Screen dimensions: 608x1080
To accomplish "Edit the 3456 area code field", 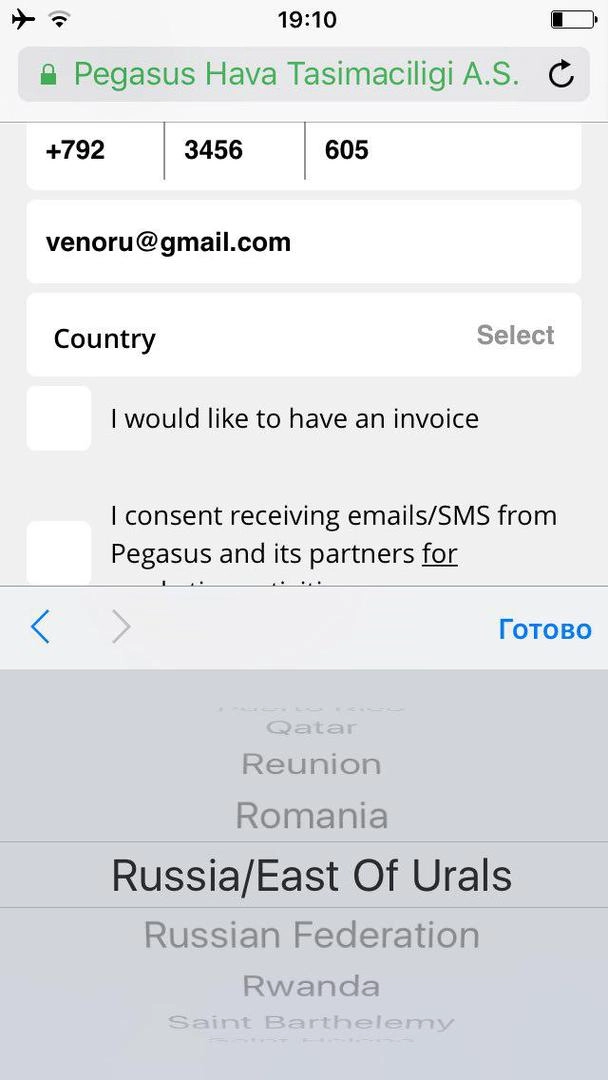I will [x=234, y=151].
